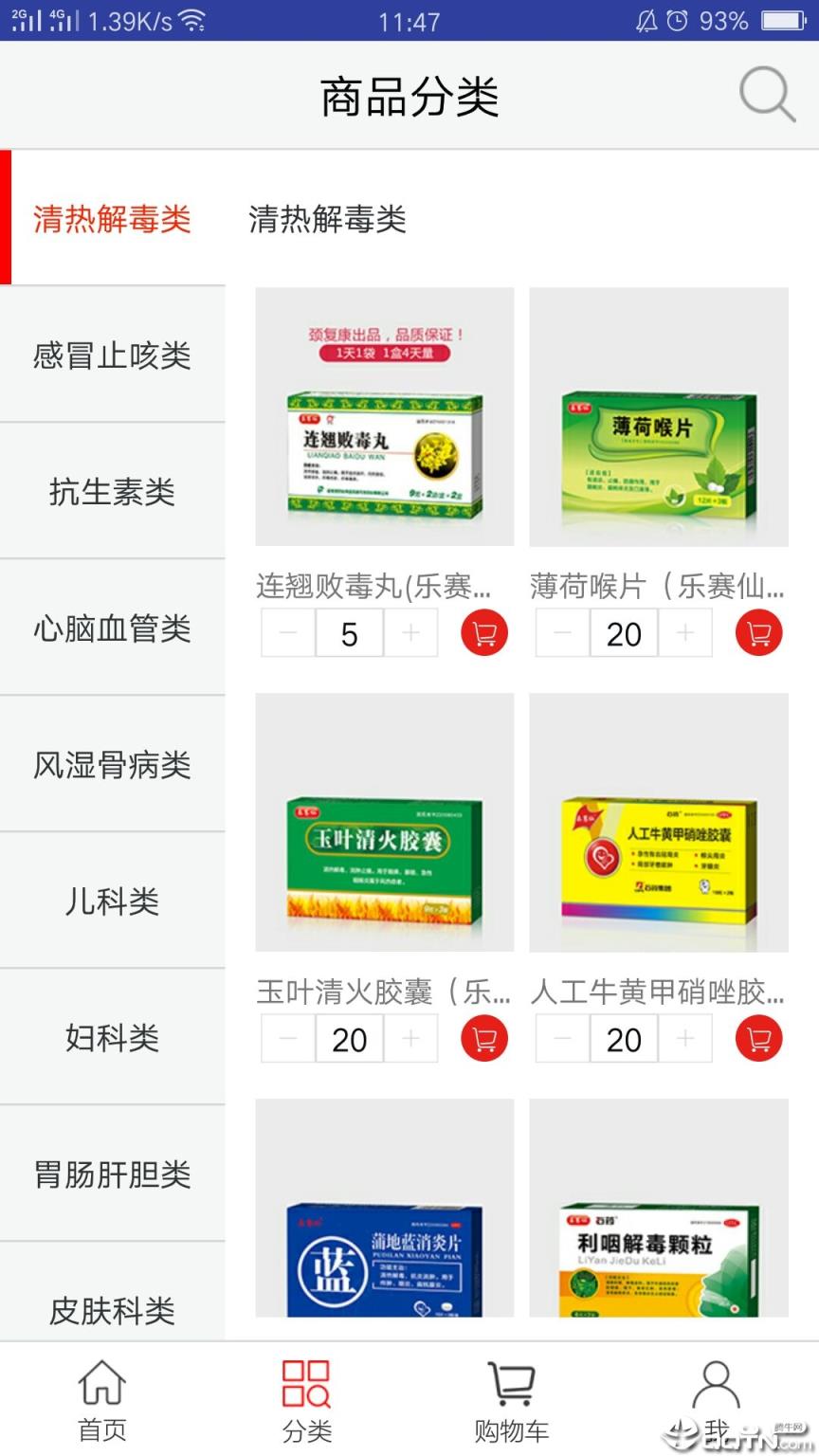Tap the cart icon beside 玉叶清火胶囊
The width and height of the screenshot is (819, 1456).
(x=482, y=1038)
